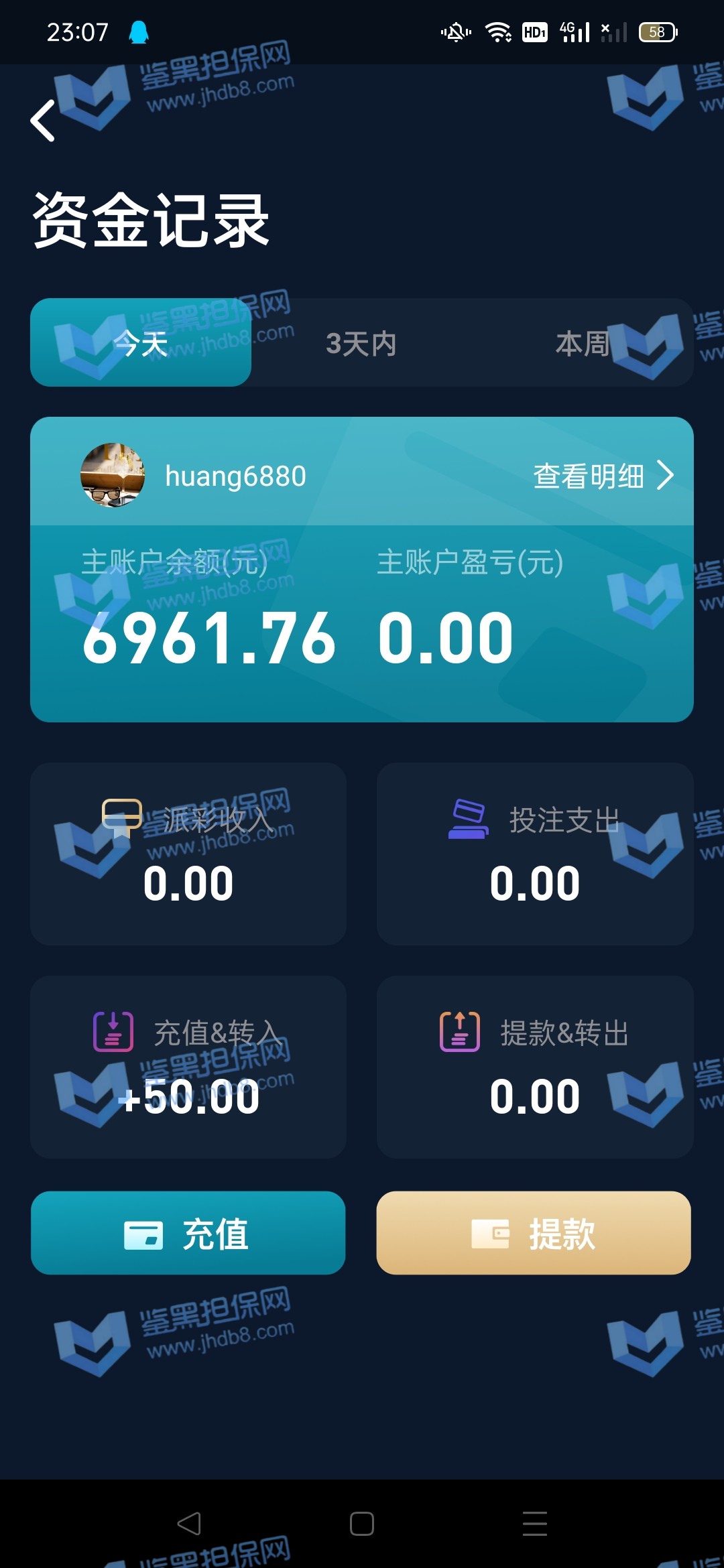Open the 投注支出 card

click(534, 854)
